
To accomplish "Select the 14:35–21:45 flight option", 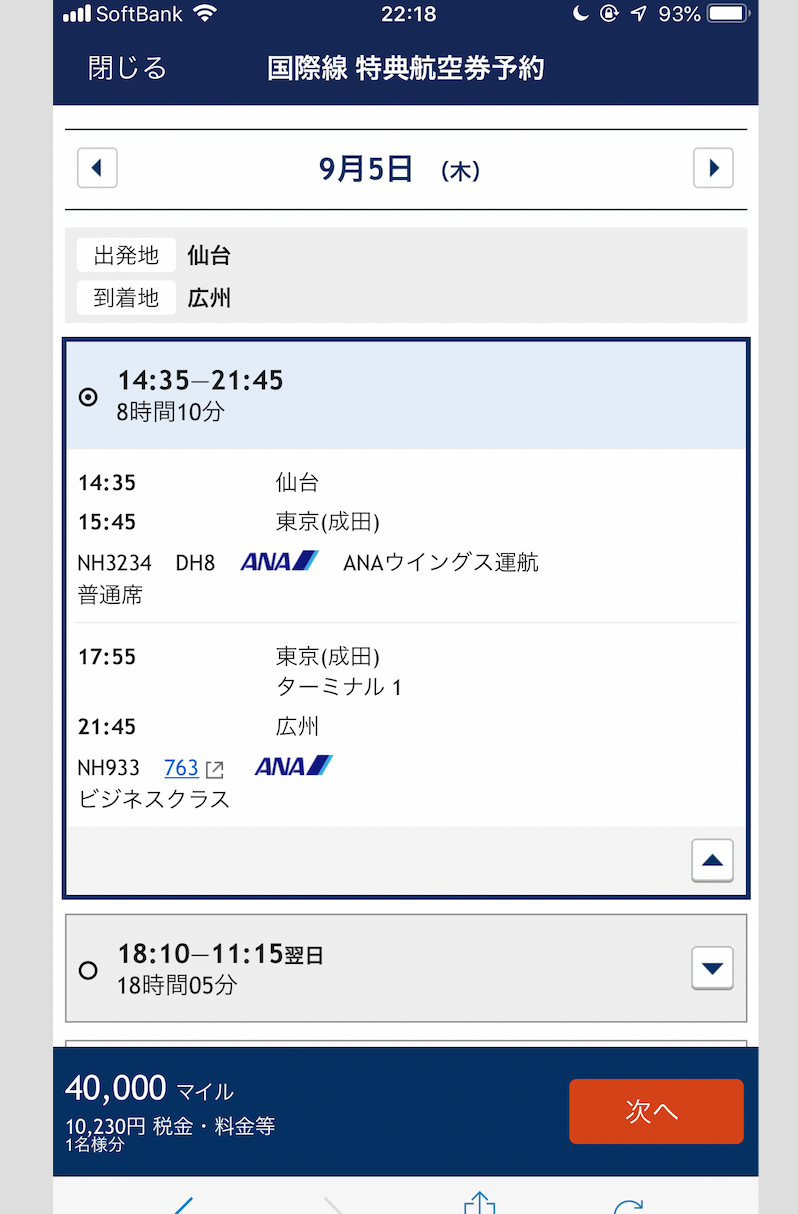I will (89, 397).
